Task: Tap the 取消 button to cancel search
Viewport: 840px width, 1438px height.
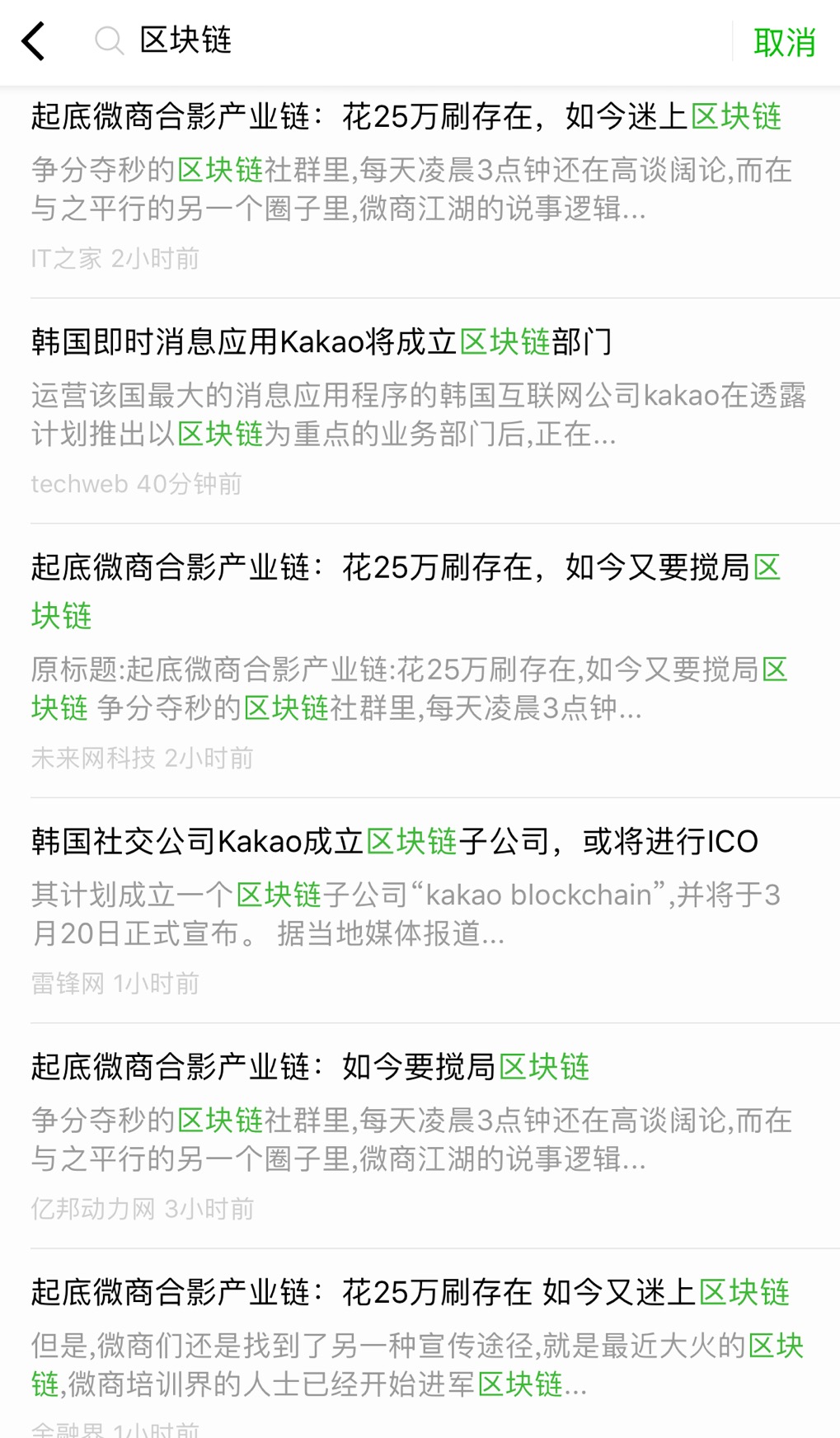Action: pos(783,40)
